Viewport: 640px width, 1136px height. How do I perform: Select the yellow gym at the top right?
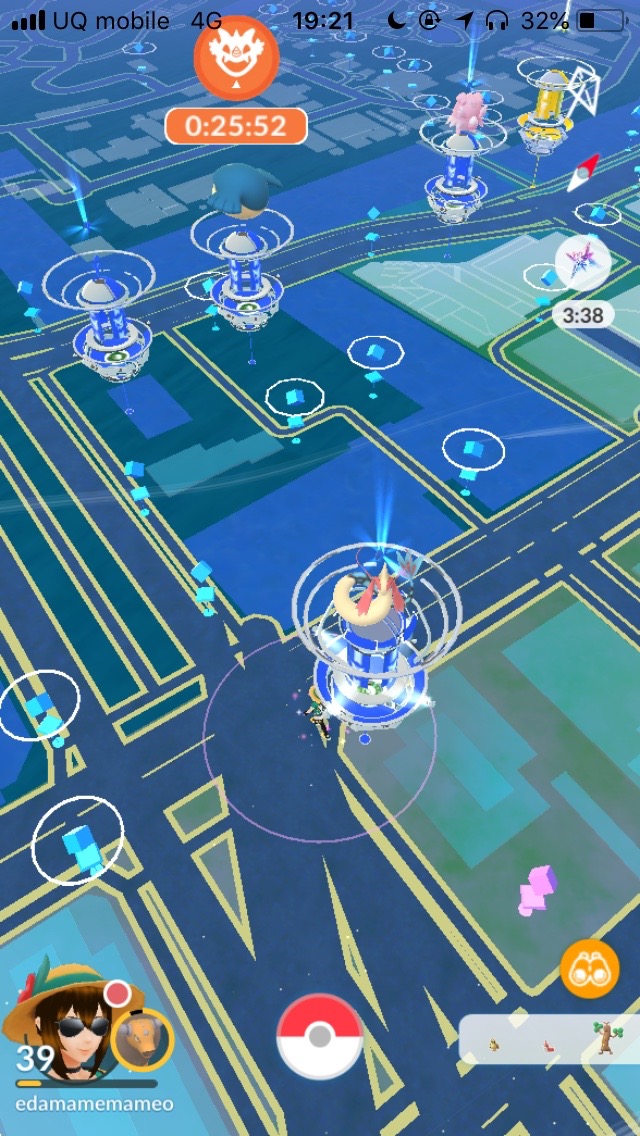click(544, 108)
